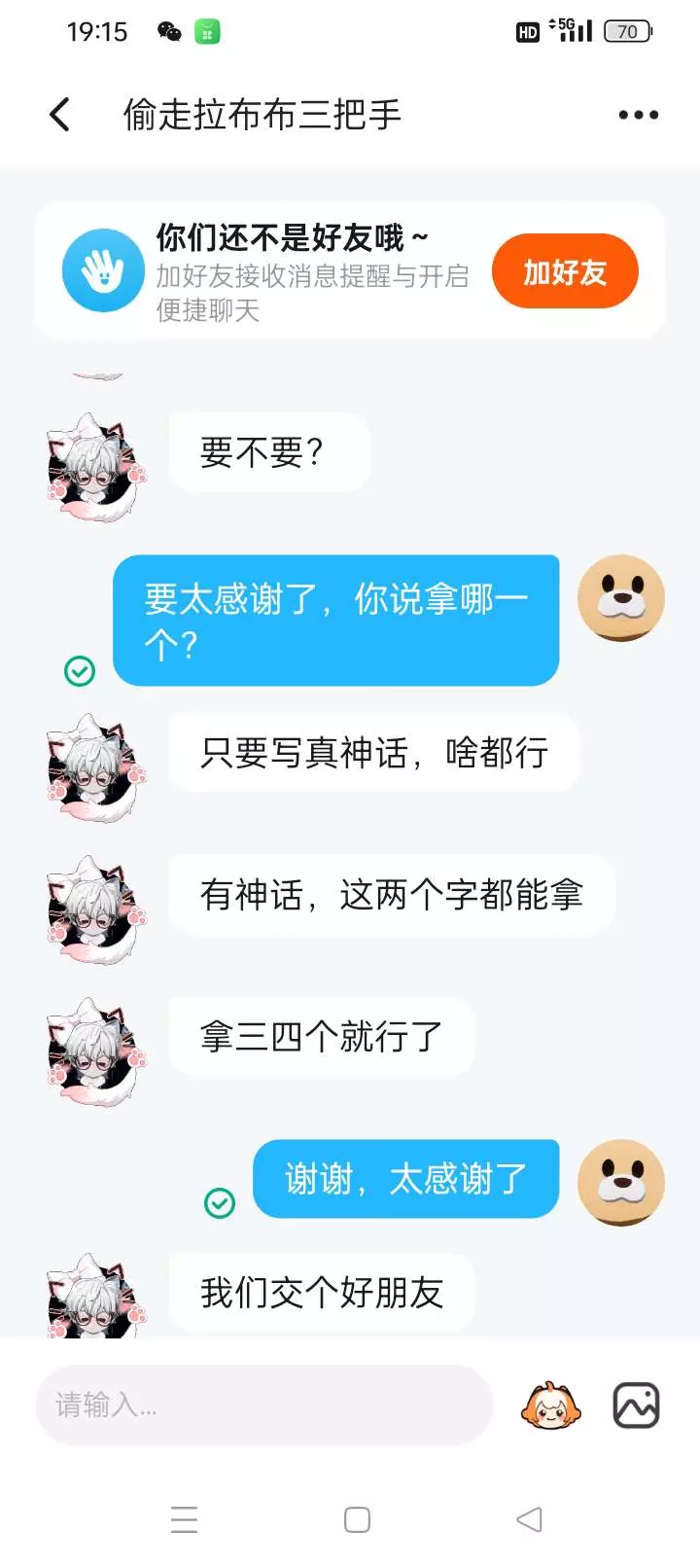View my dog avatar beside 谢谢，太感谢了
This screenshot has height=1568, width=700.
tap(621, 1182)
